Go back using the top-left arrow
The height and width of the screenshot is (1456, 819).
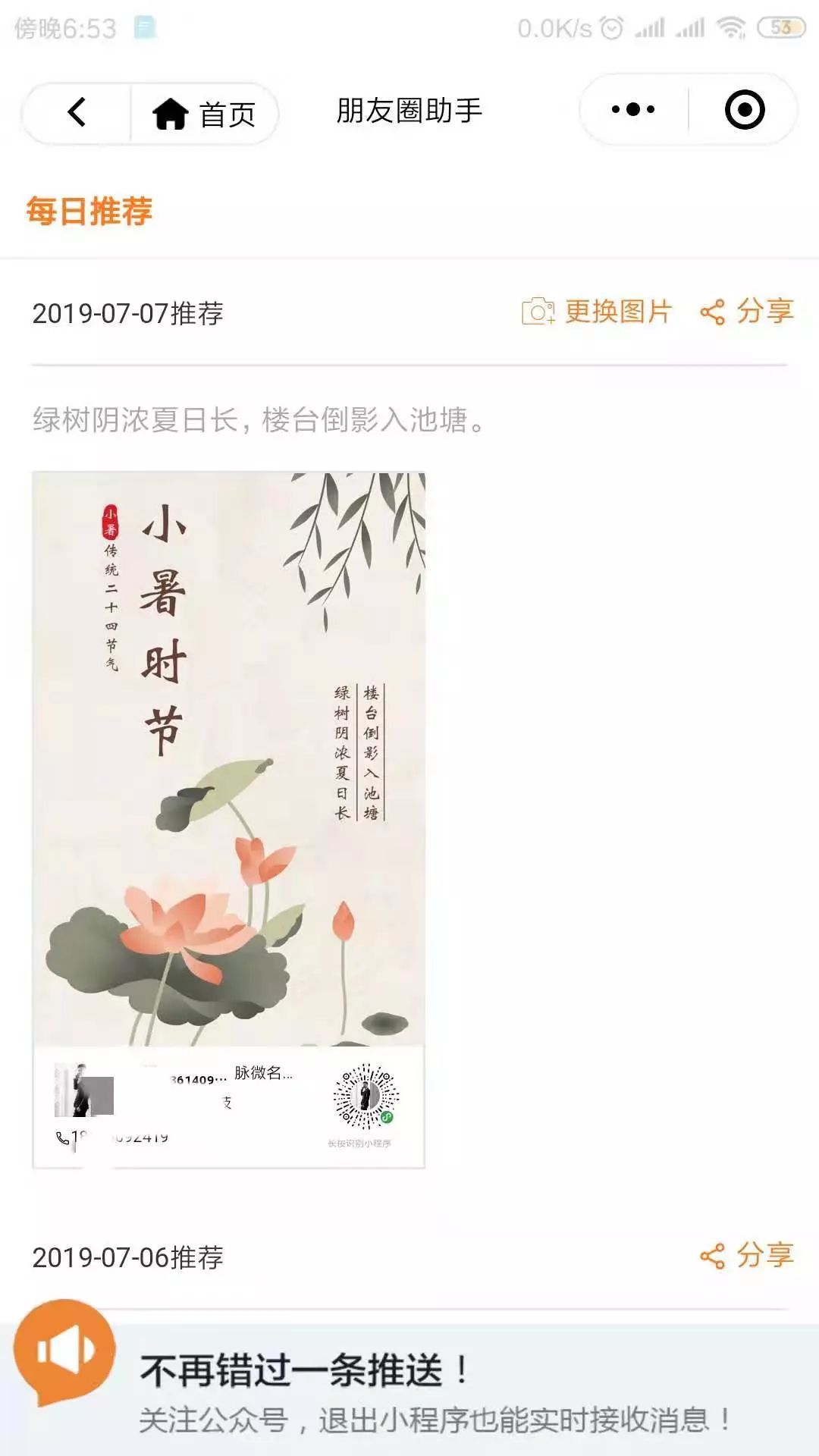pyautogui.click(x=77, y=112)
